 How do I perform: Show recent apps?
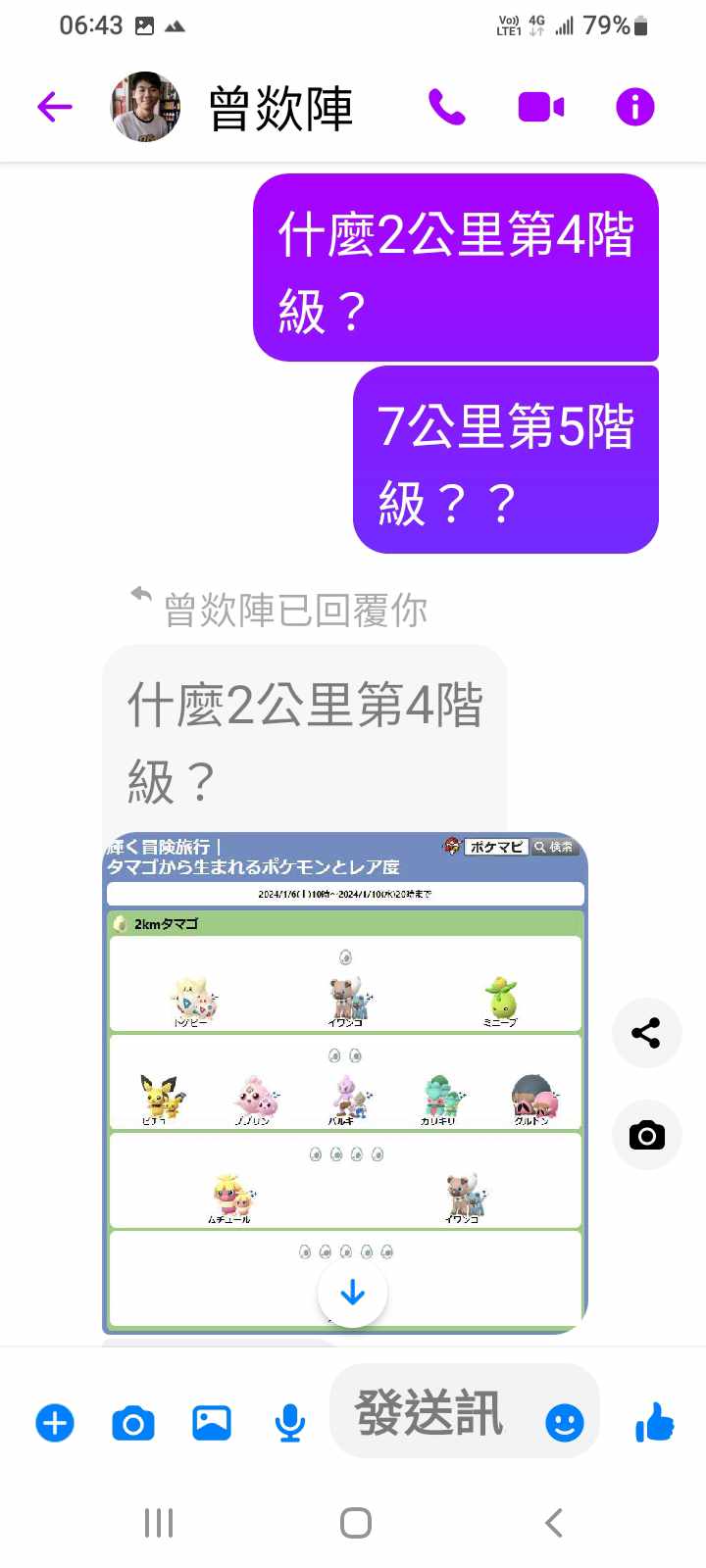[159, 1523]
